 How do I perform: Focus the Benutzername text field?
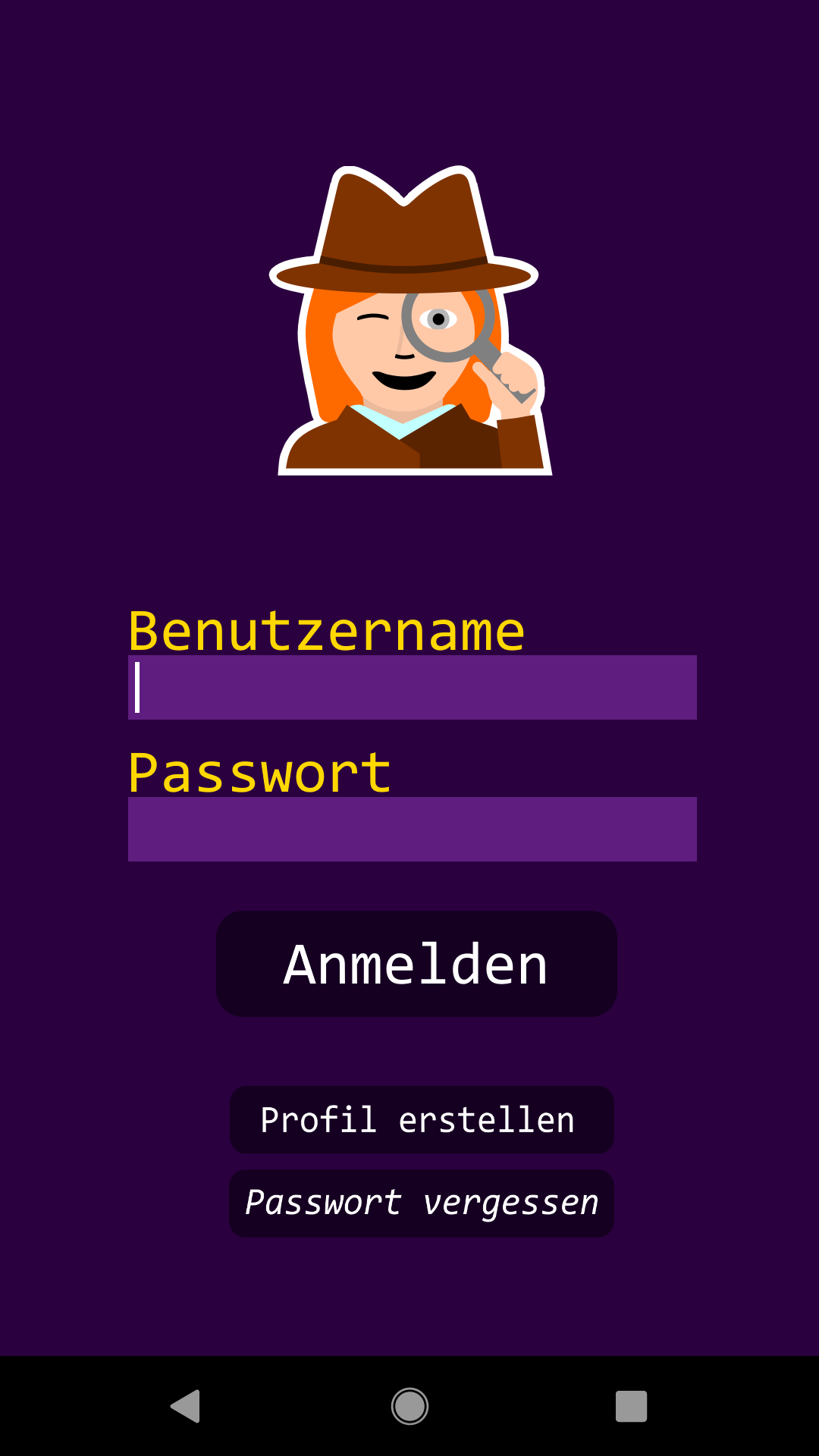413,687
